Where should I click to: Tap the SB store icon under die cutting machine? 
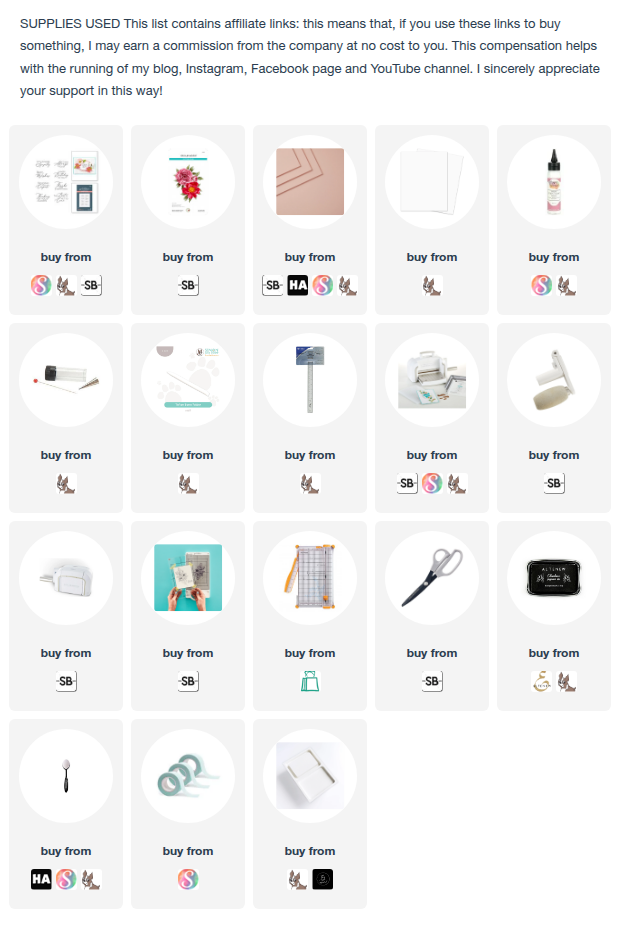(407, 483)
